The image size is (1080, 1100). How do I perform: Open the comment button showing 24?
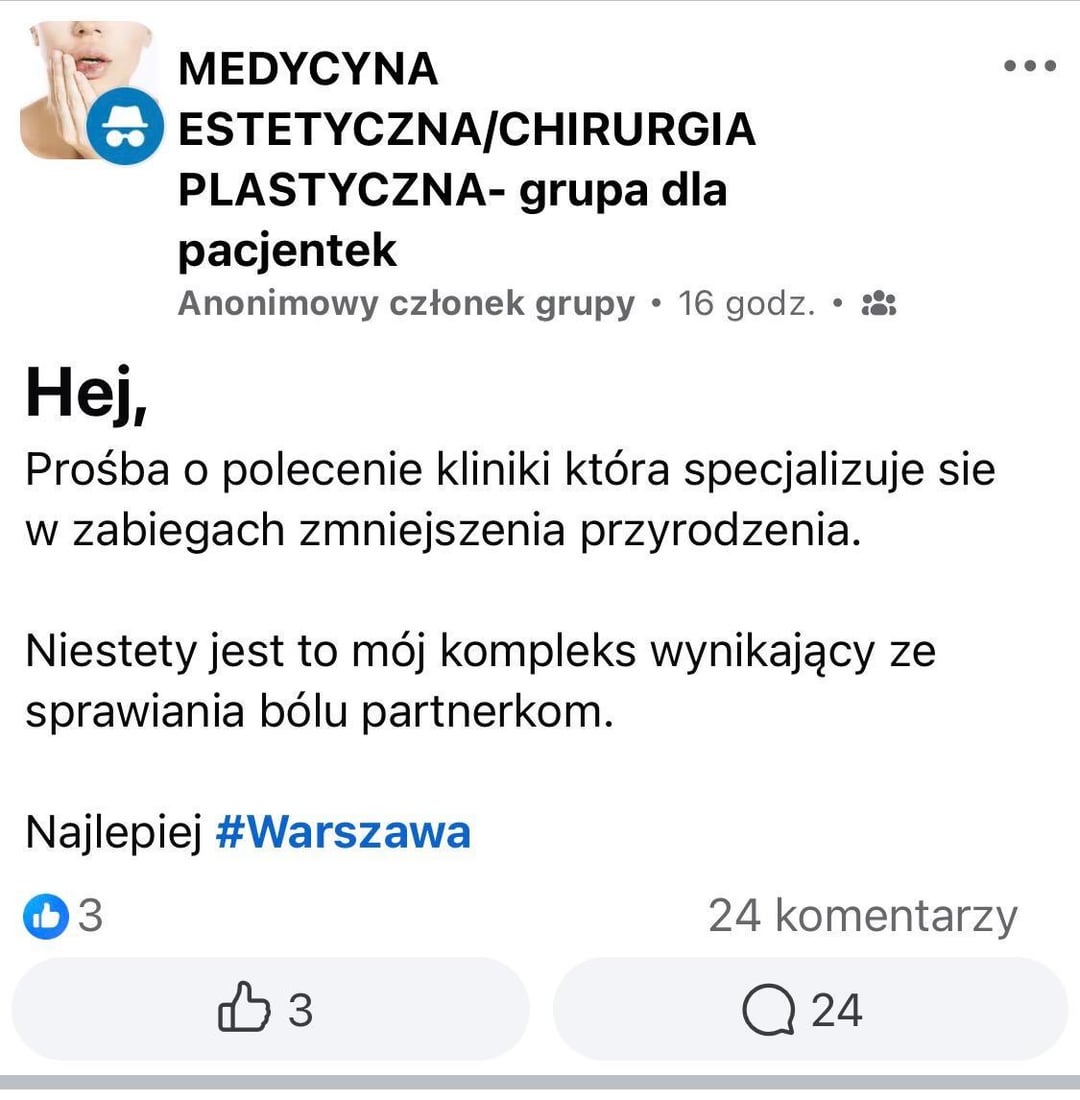[808, 1009]
